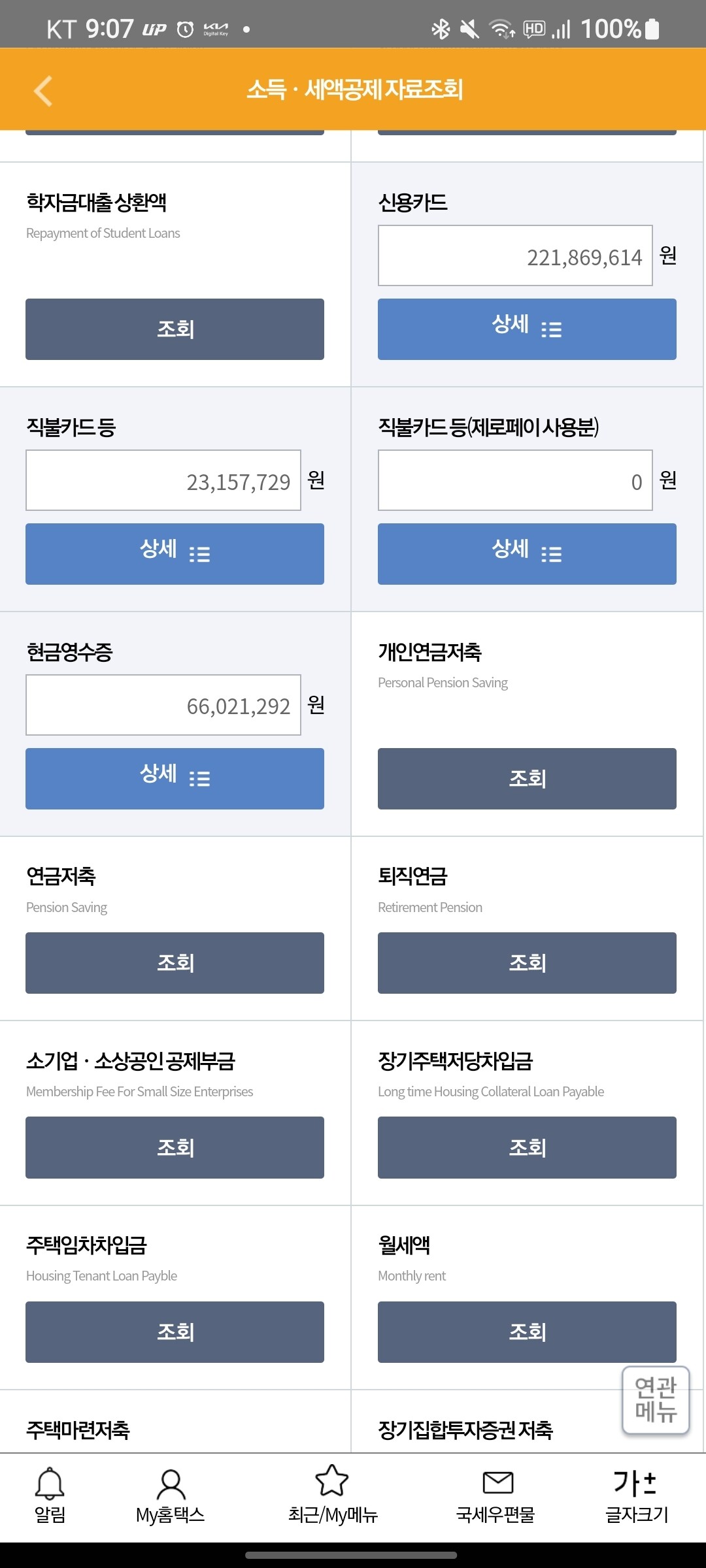Query 소기업·소상공인 공제부금 with 조회

[x=175, y=1147]
